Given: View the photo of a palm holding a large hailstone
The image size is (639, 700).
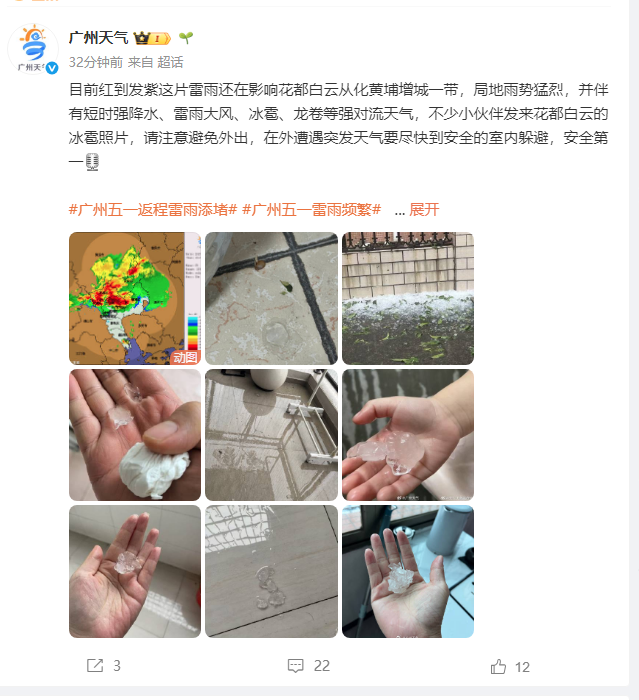Looking at the screenshot, I should click(x=407, y=434).
